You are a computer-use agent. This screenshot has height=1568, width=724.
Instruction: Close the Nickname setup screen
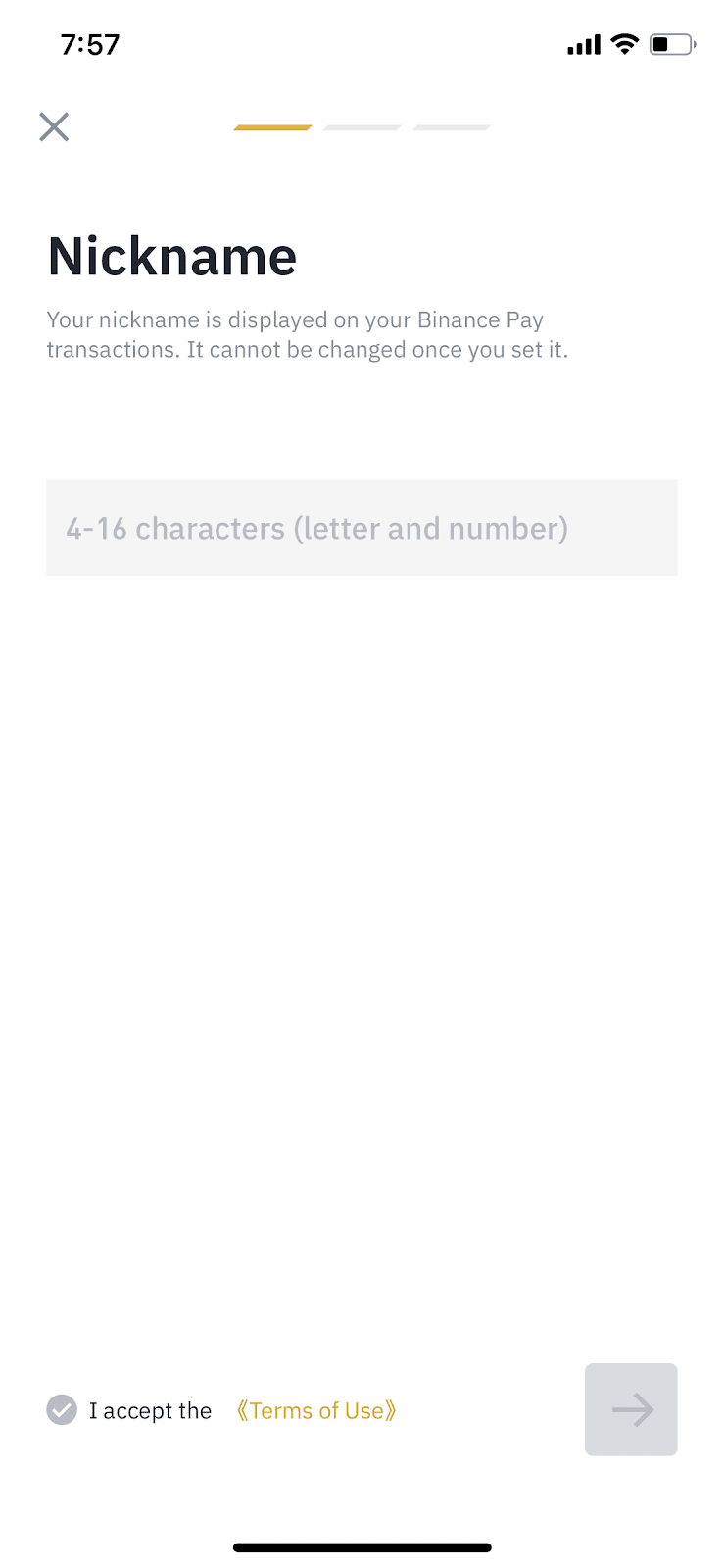click(x=54, y=126)
